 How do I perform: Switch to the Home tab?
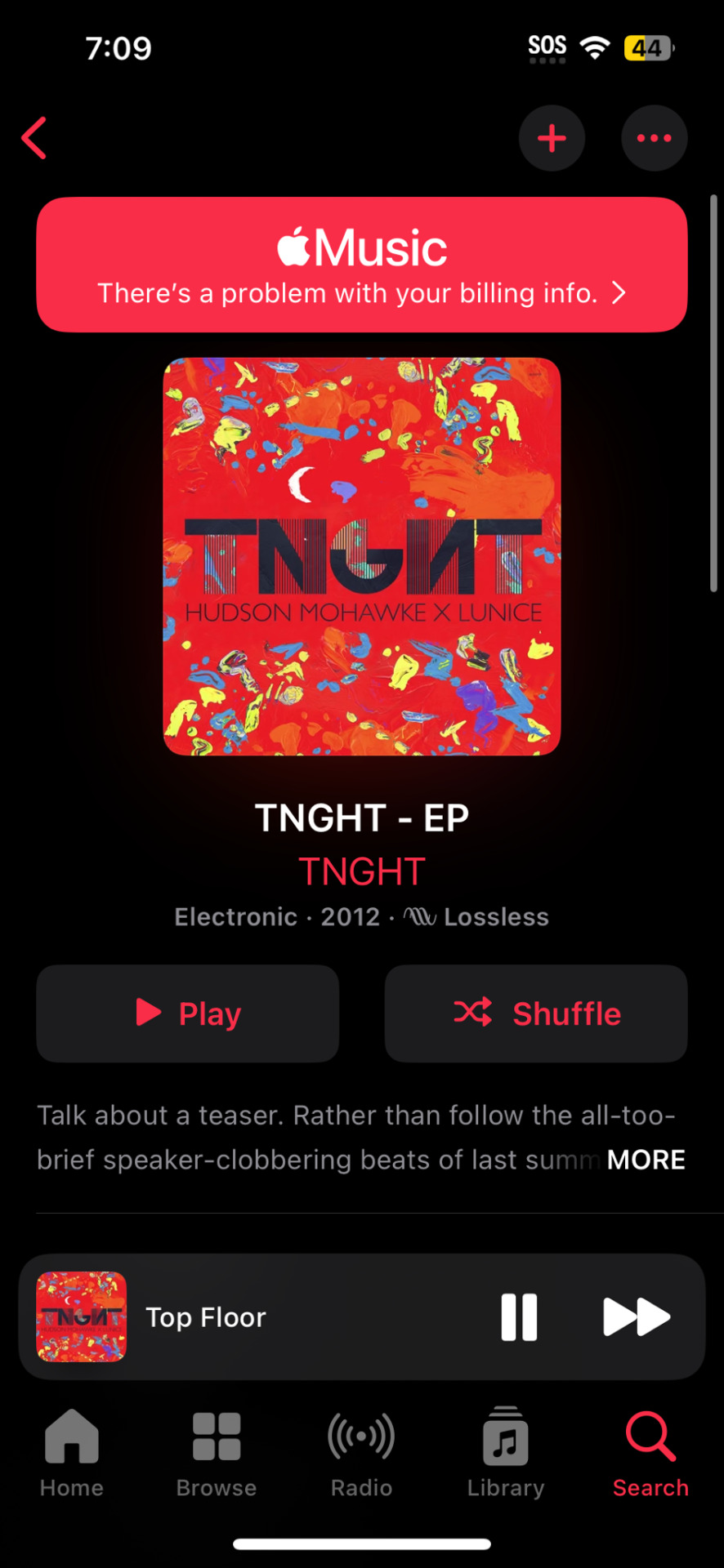pyautogui.click(x=72, y=1454)
